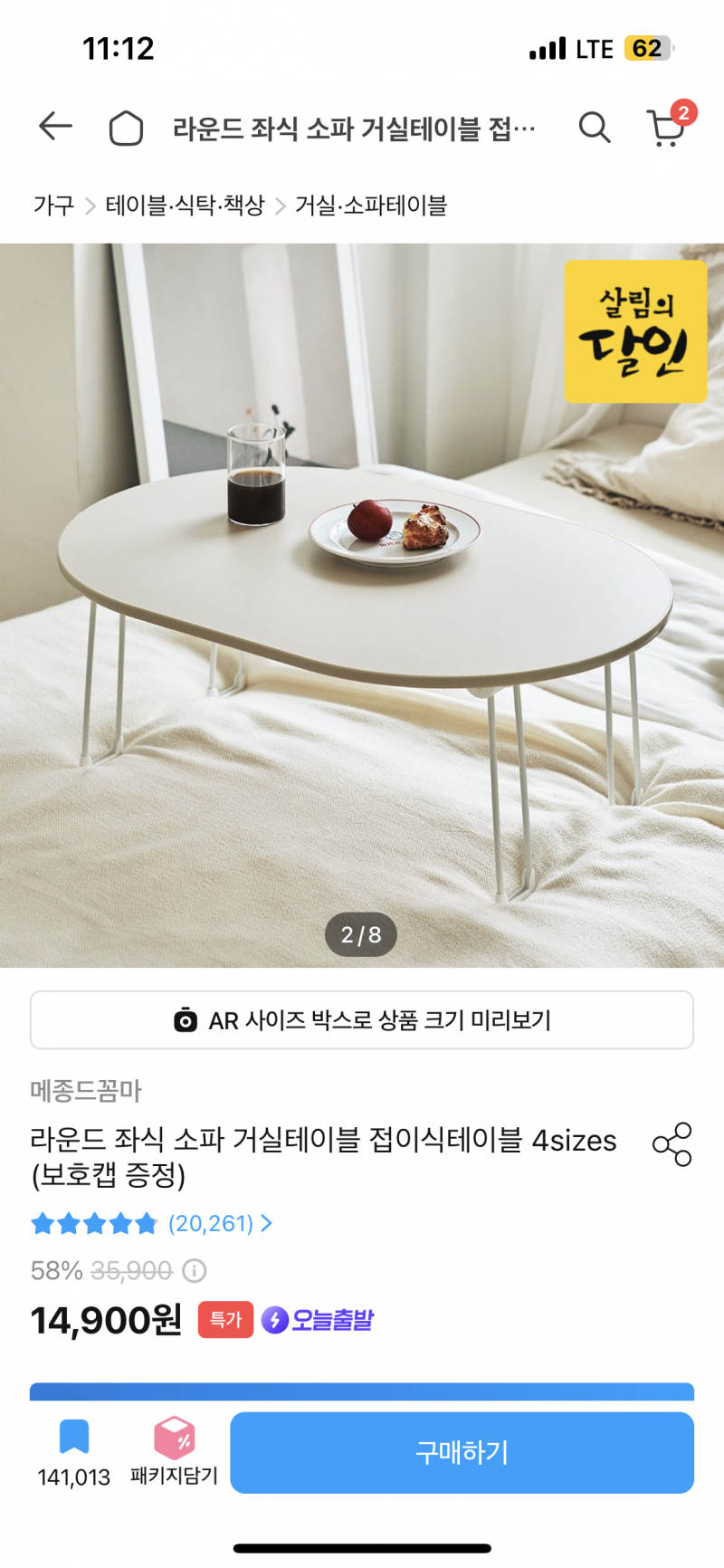Share the product via the share icon
The width and height of the screenshot is (724, 1568).
pos(672,1143)
